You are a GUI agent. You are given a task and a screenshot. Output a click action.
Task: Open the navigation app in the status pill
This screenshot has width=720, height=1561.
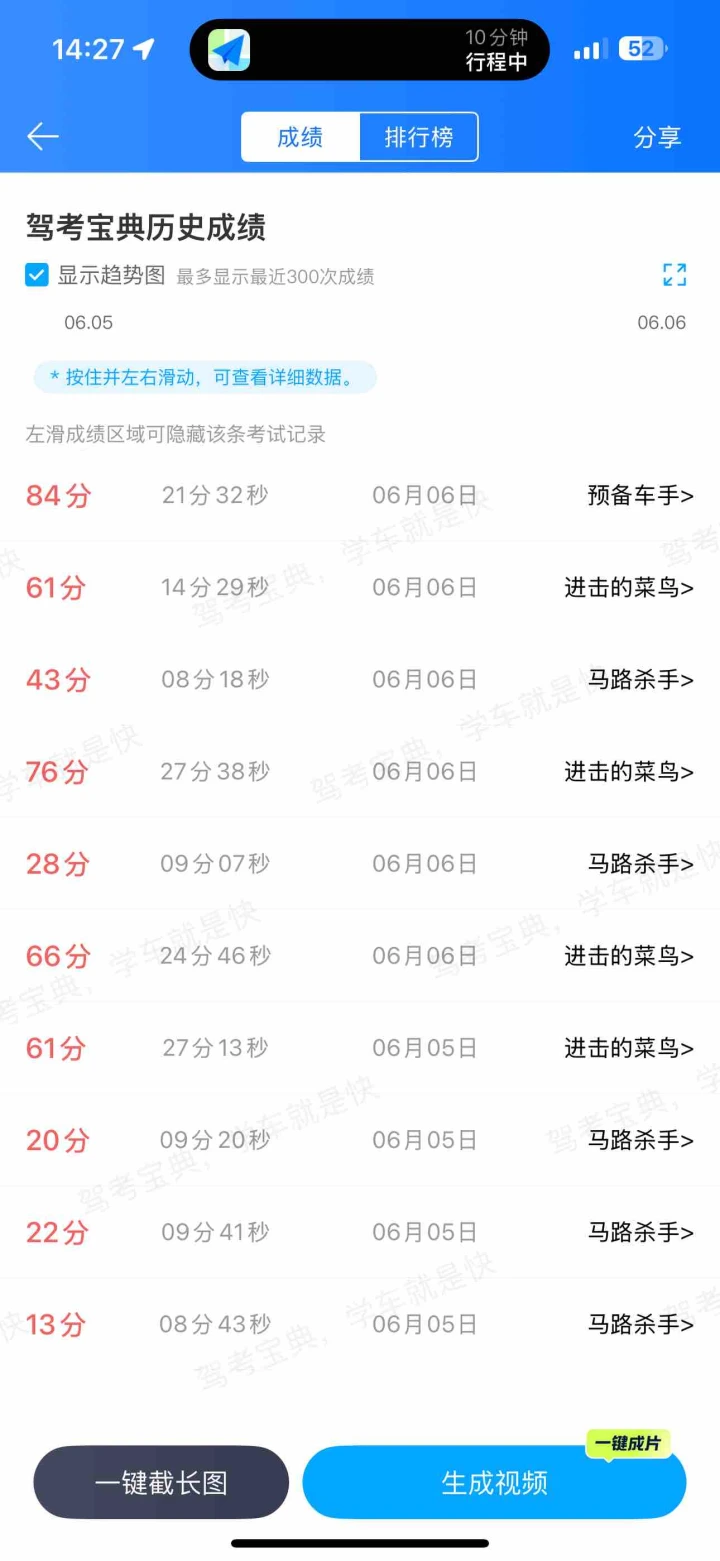(x=229, y=49)
